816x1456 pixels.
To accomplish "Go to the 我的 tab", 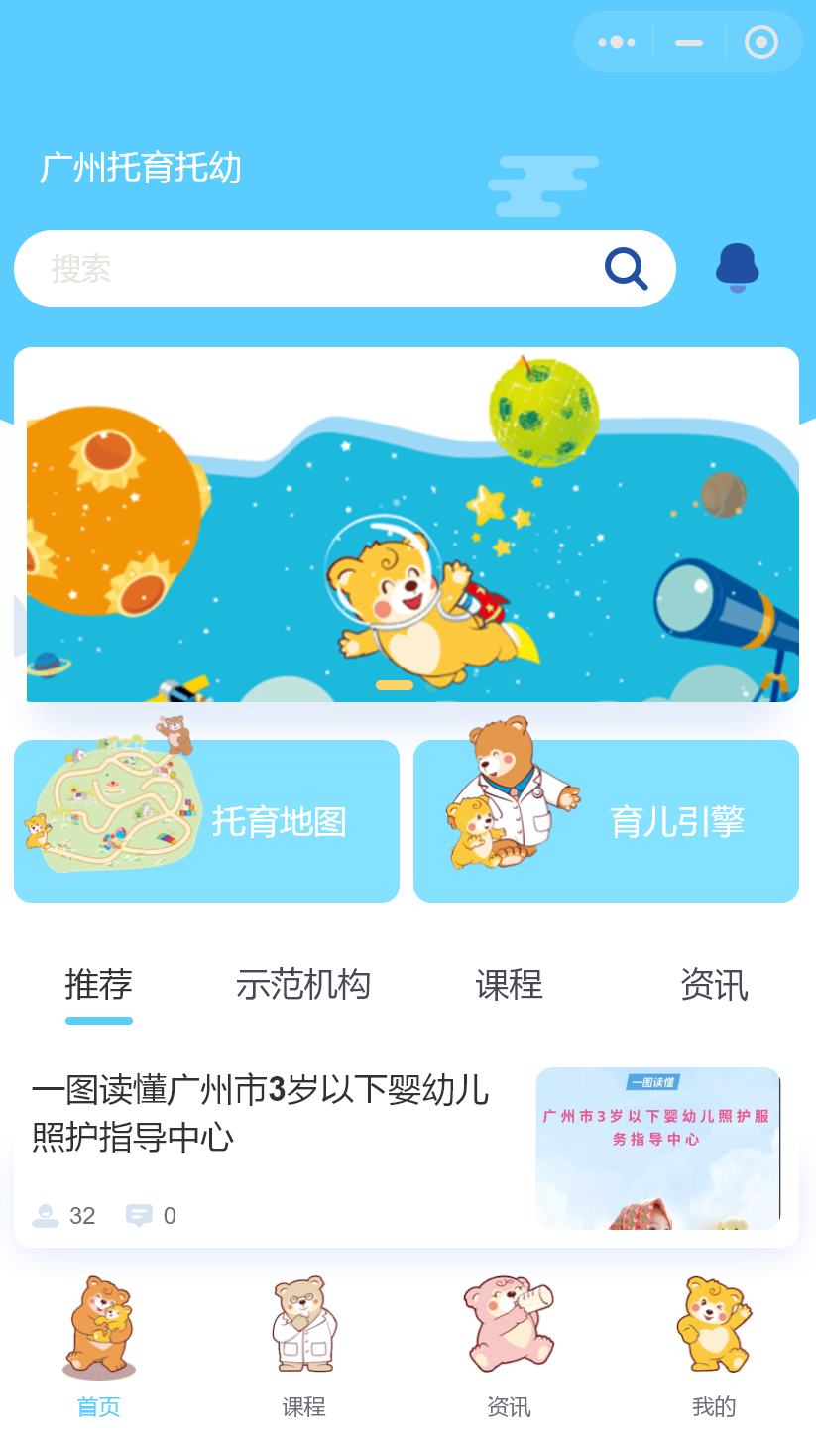I will [x=714, y=1344].
